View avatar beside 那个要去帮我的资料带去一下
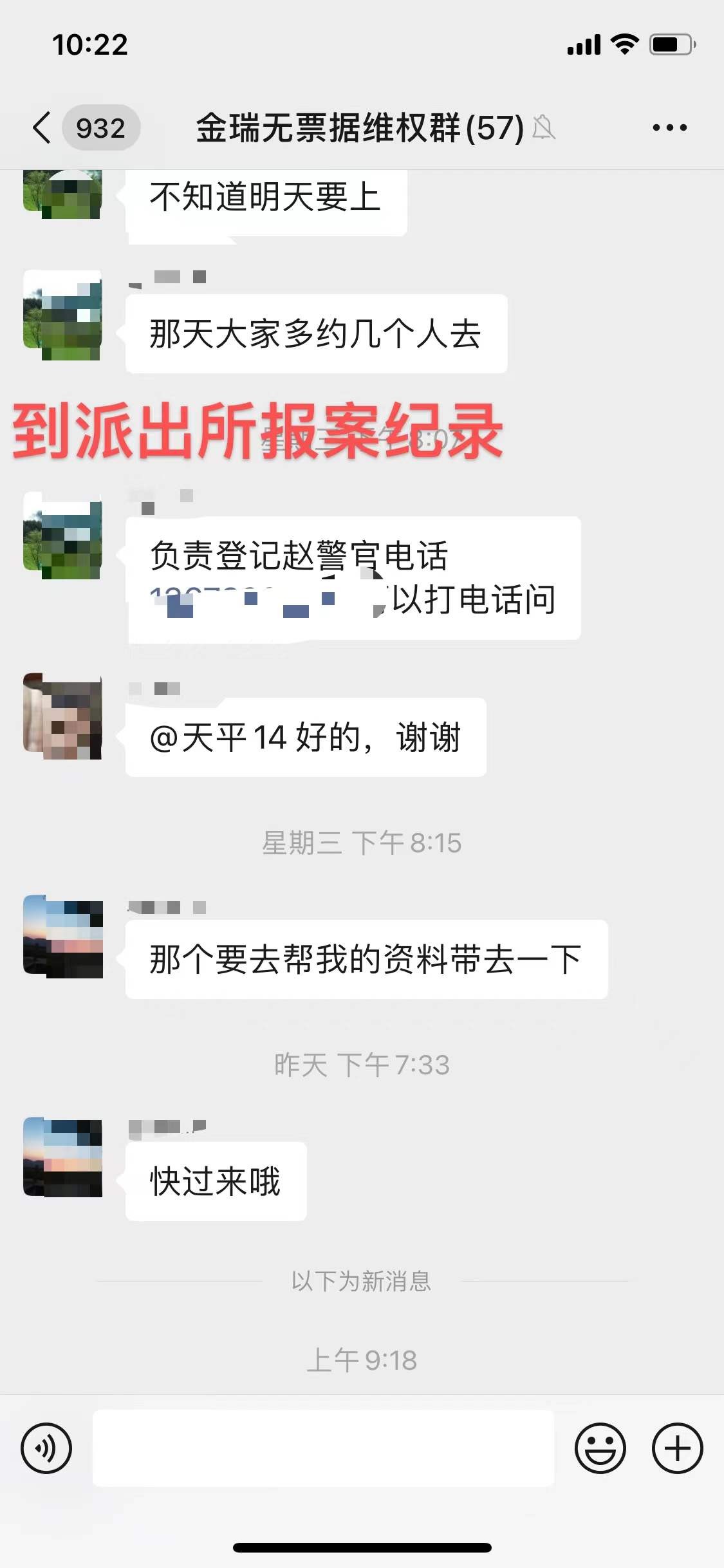Viewport: 724px width, 1568px height. pos(62,937)
